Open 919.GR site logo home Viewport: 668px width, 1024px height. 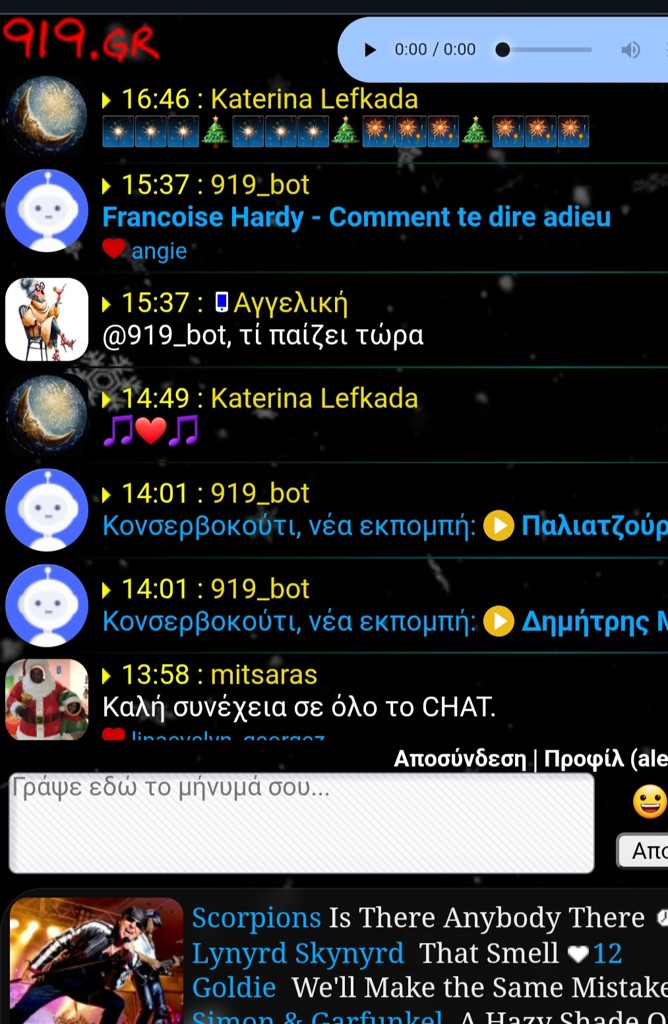[x=80, y=40]
